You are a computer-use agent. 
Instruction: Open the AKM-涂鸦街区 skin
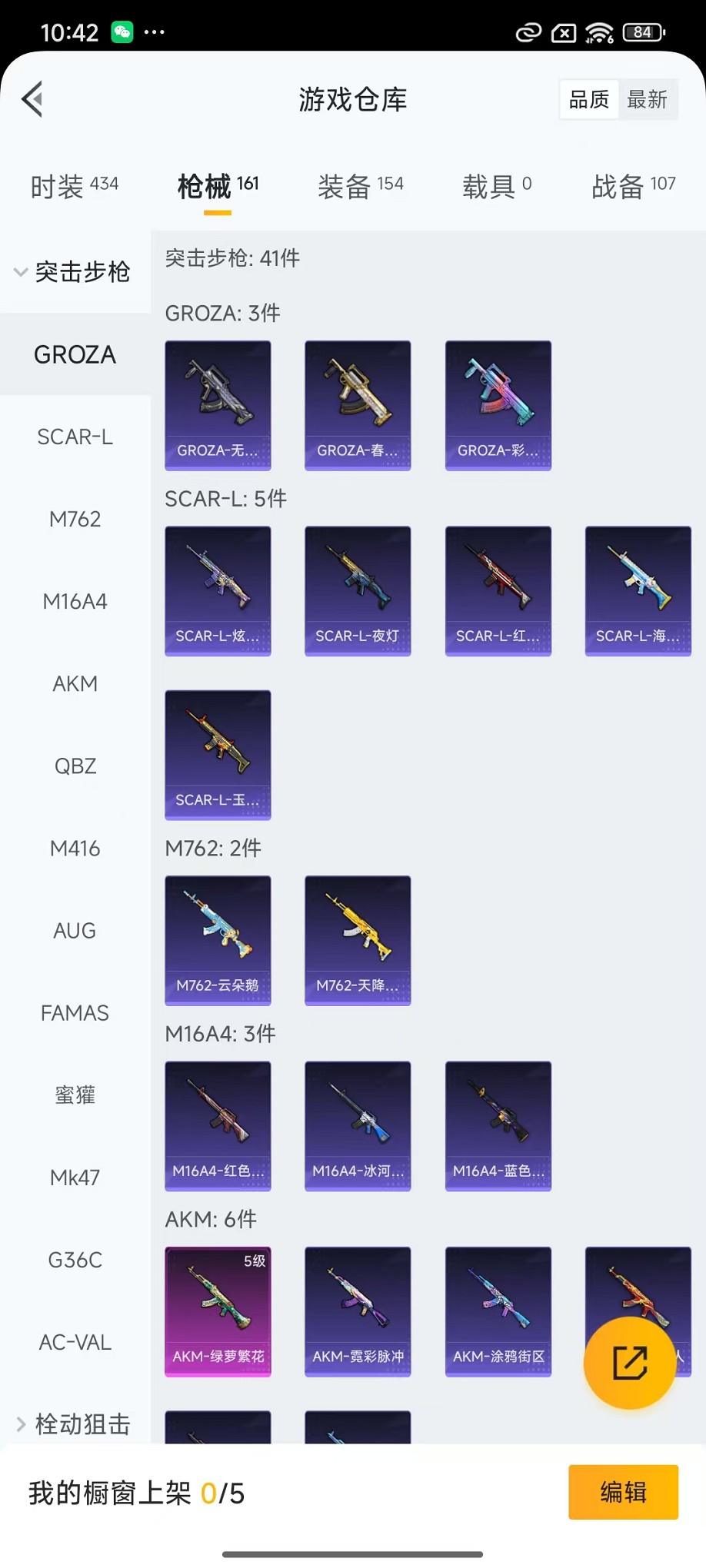498,1311
